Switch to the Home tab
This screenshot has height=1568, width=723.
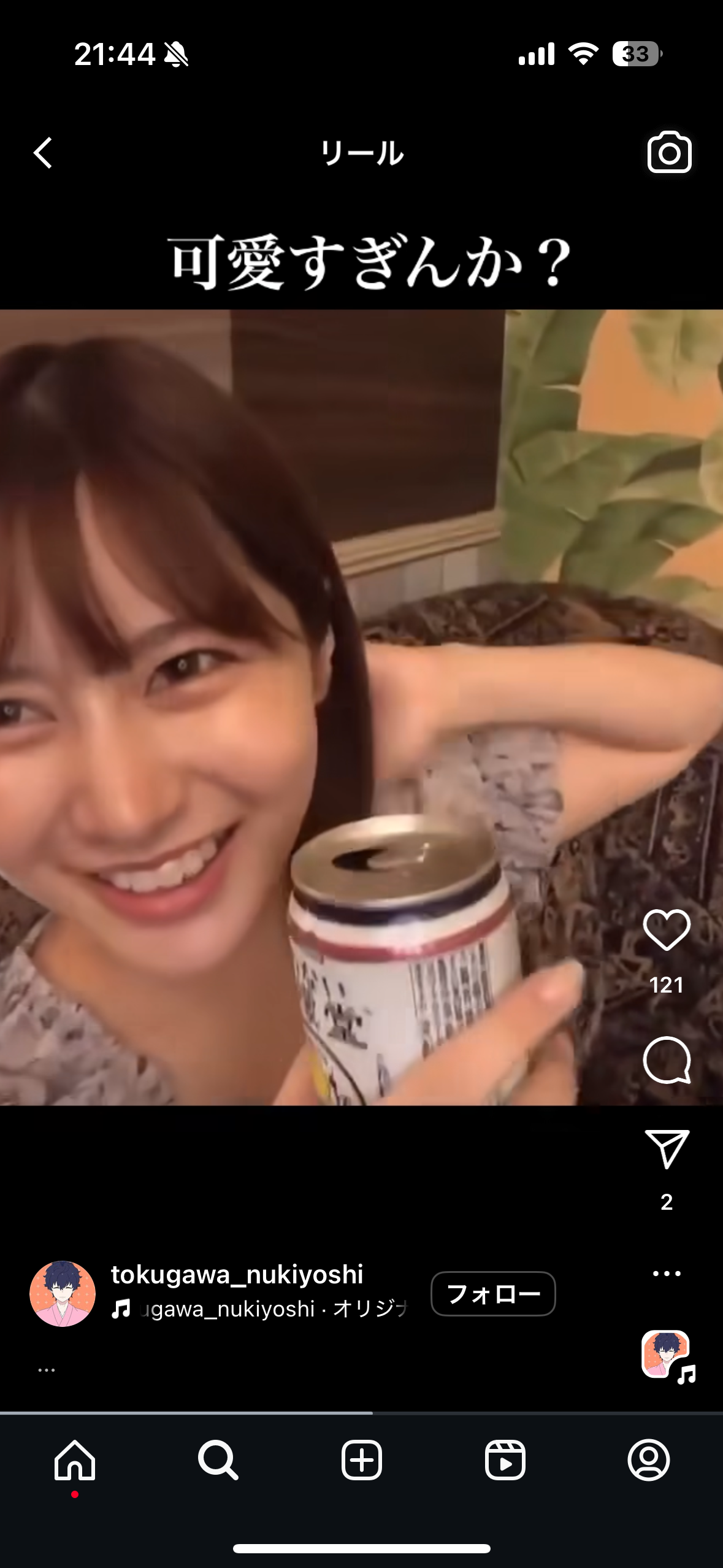(75, 1461)
